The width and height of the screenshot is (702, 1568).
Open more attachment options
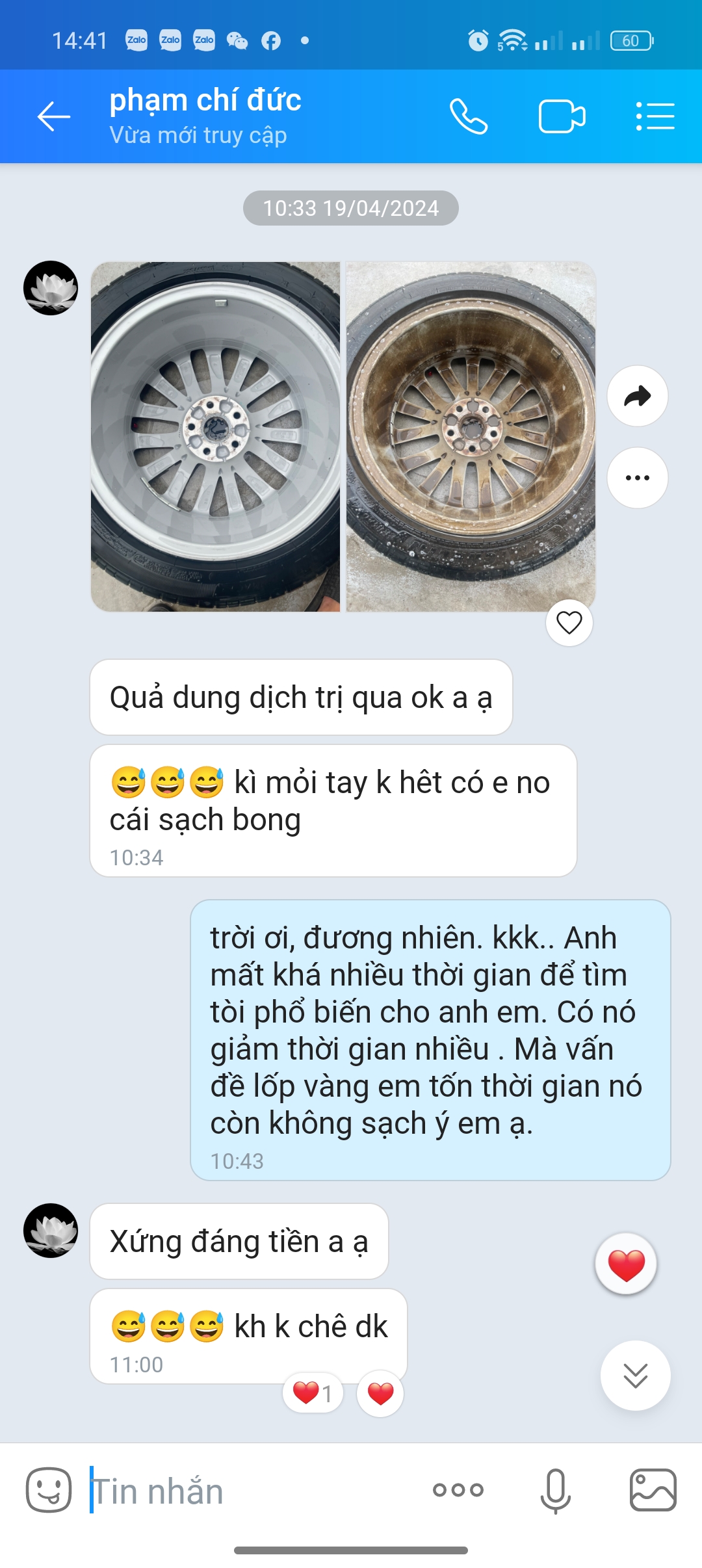tap(458, 1489)
